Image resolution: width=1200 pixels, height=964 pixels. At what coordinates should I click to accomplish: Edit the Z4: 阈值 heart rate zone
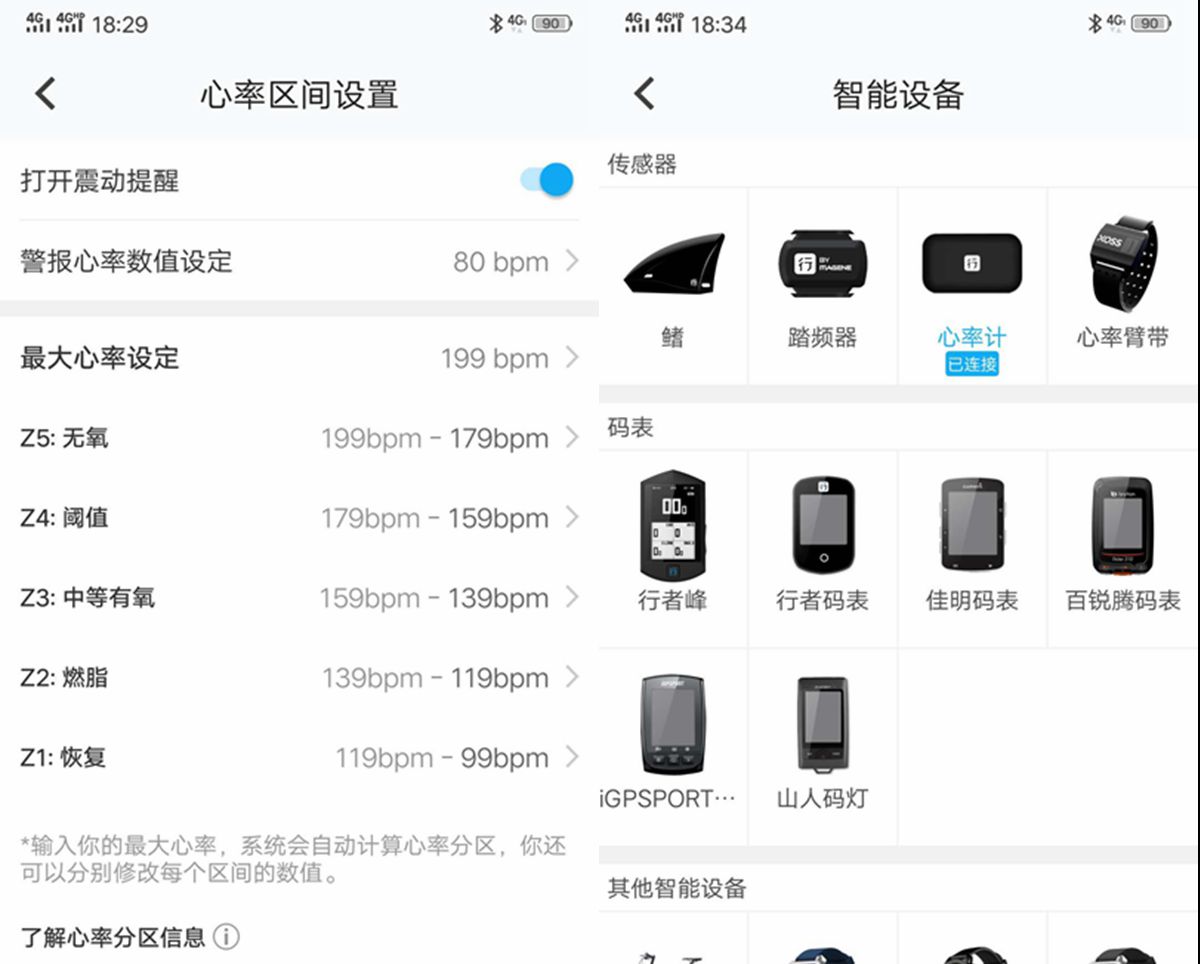[x=299, y=518]
